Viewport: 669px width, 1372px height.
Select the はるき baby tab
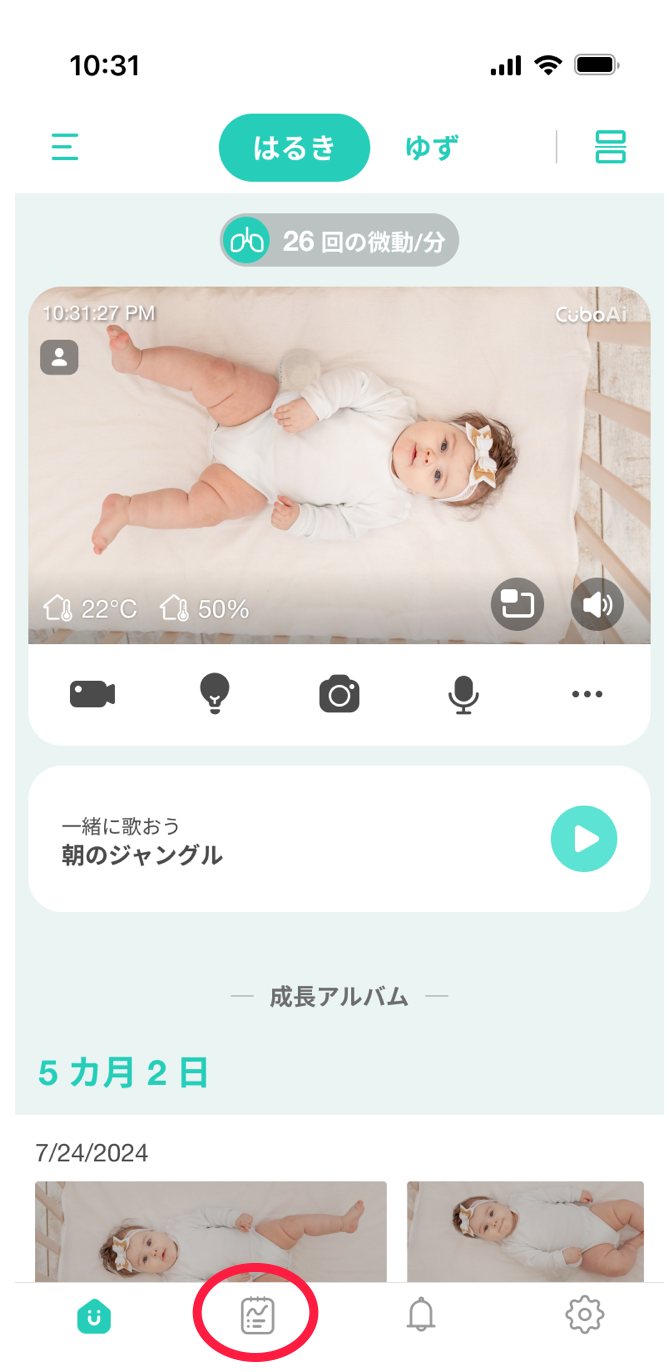[294, 148]
